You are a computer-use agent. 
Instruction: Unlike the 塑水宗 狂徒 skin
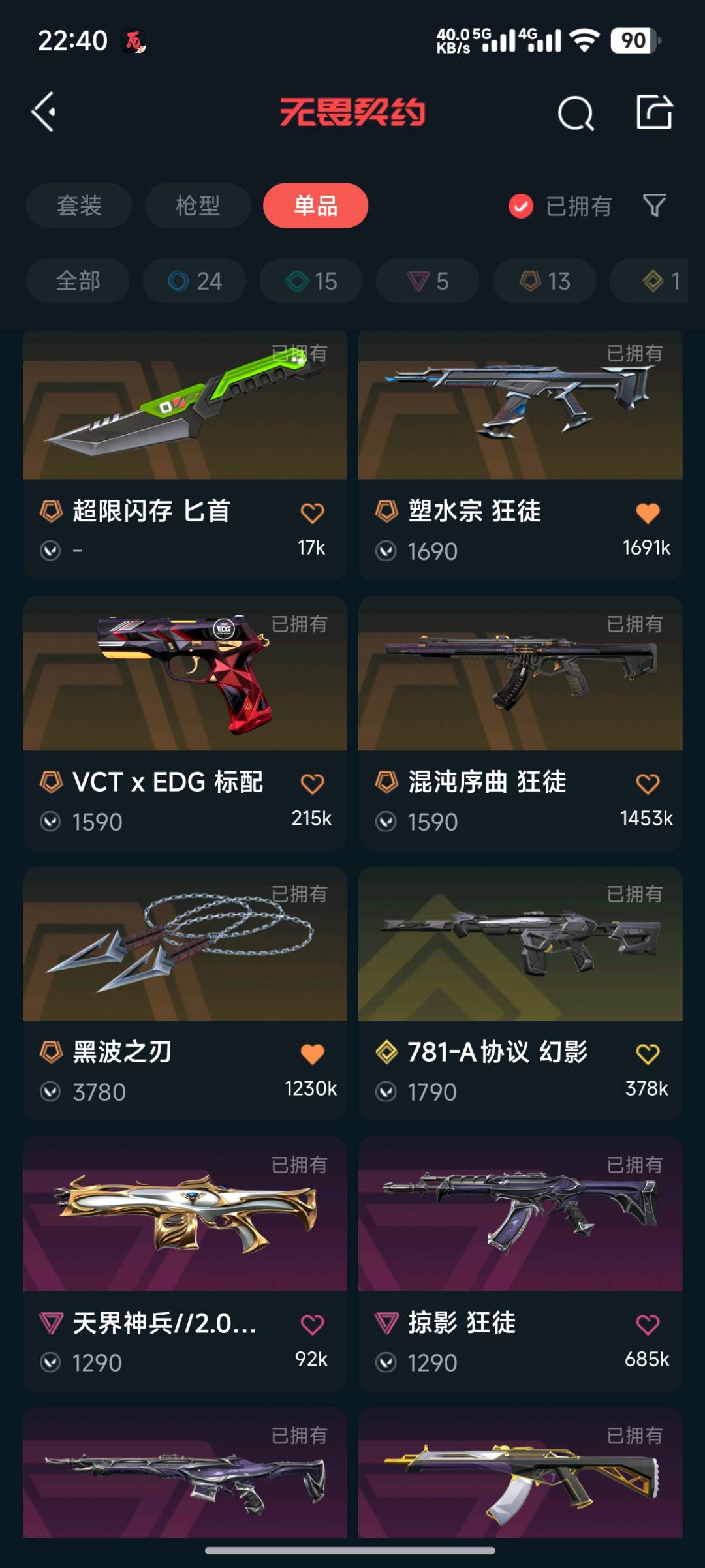[648, 513]
